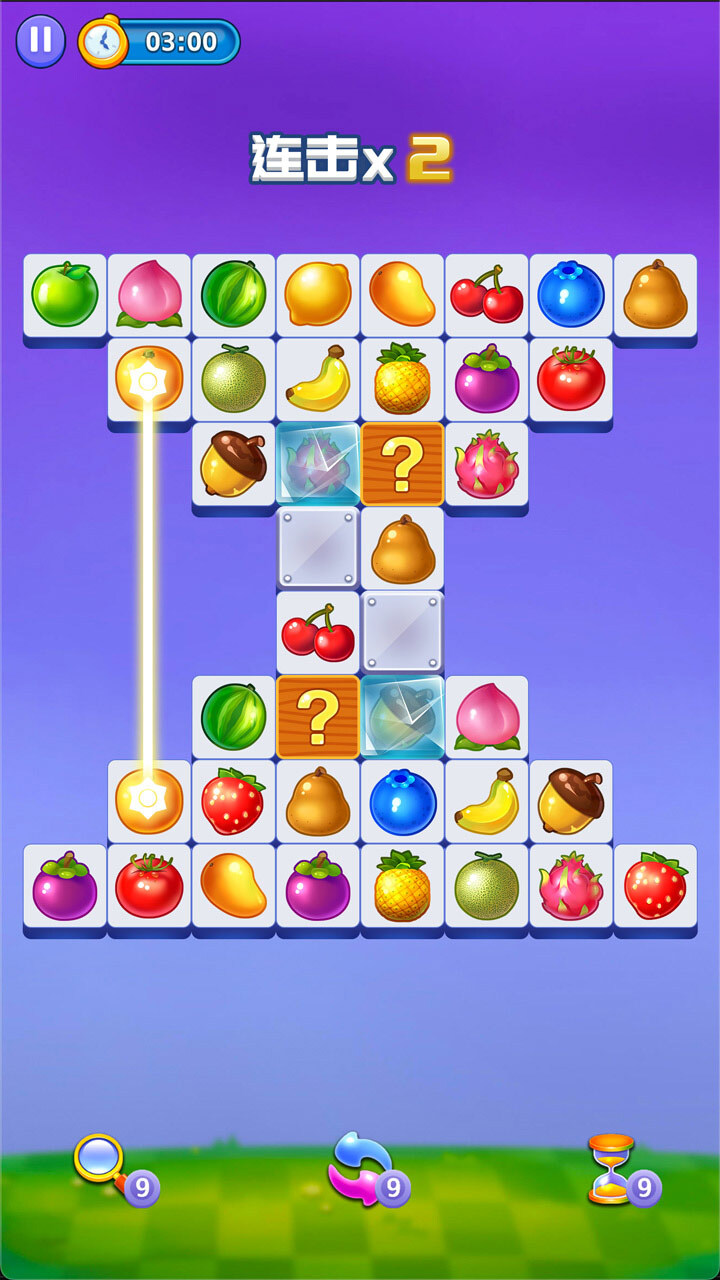The image size is (720, 1280).
Task: Tap the frozen acorn ice tile
Action: [402, 716]
